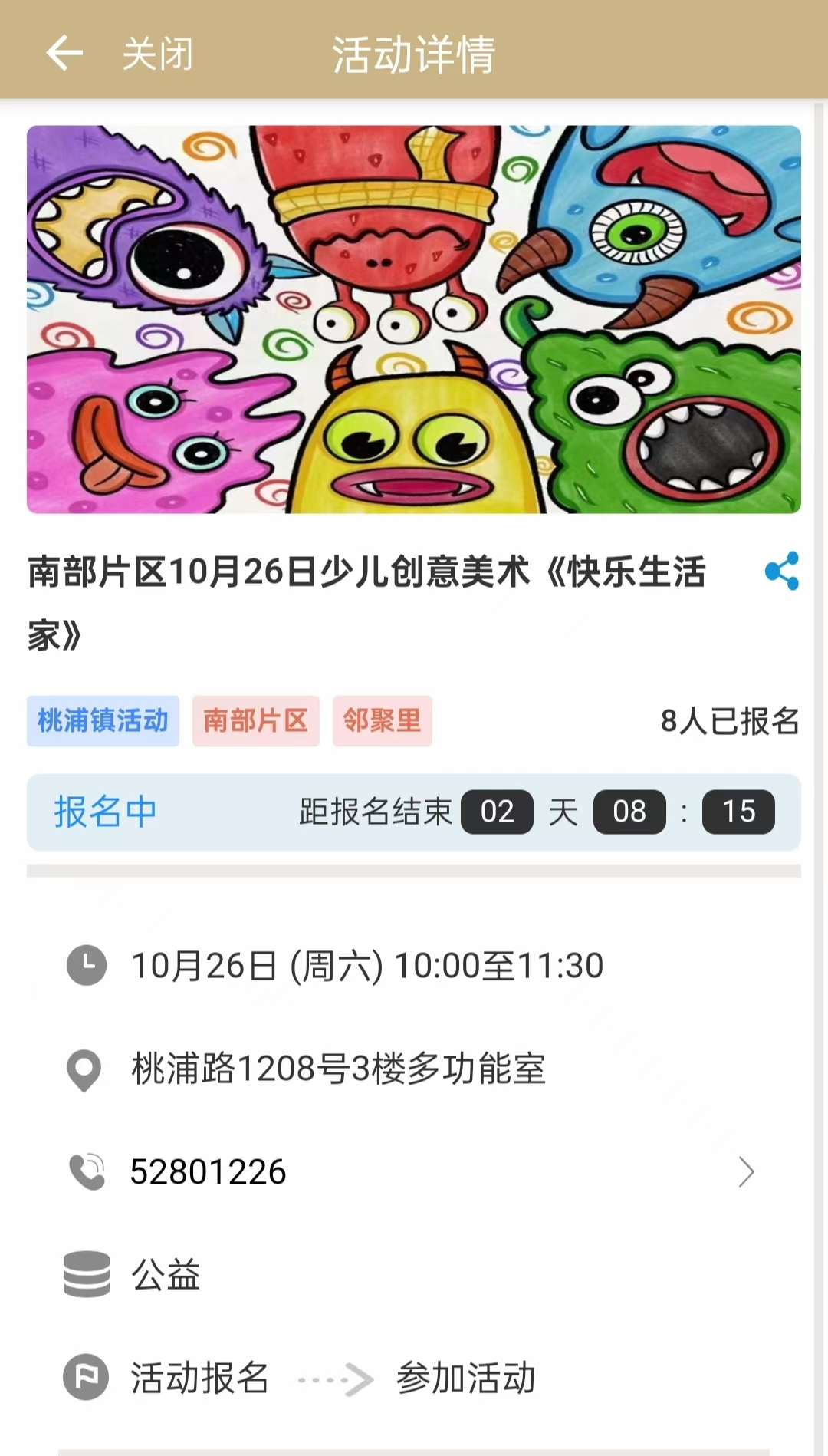Open the 桃浦镇活动 tag

pyautogui.click(x=103, y=721)
